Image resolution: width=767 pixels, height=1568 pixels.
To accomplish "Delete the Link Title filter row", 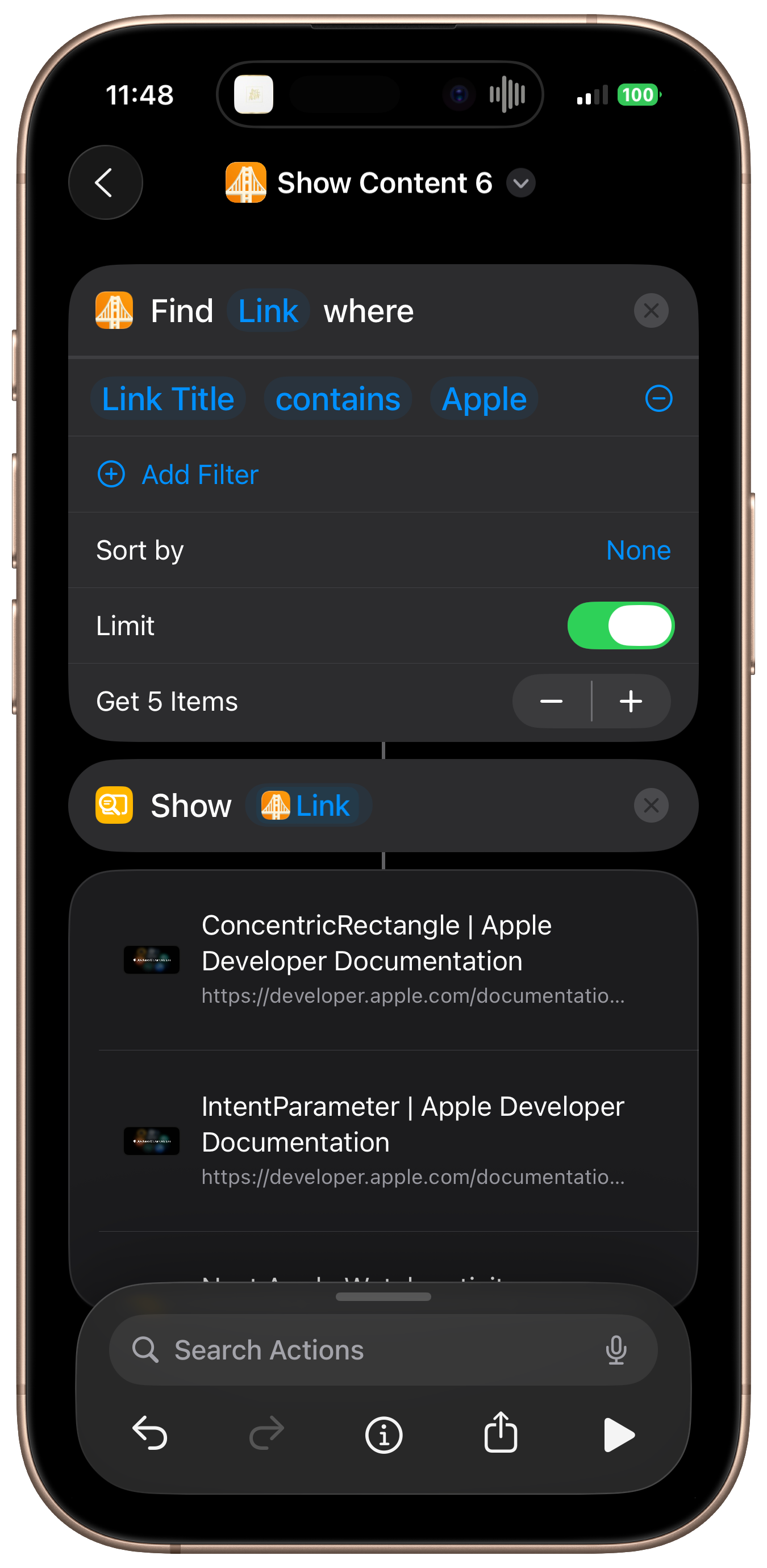I will (658, 399).
